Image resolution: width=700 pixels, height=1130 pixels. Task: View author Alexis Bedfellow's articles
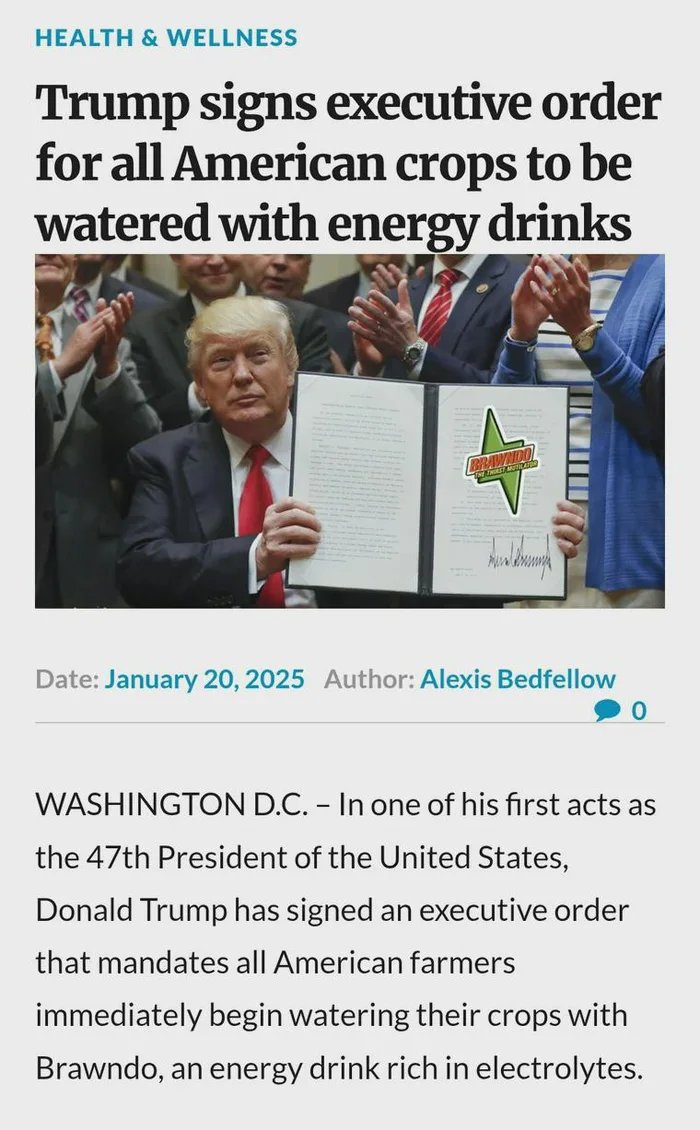point(517,679)
